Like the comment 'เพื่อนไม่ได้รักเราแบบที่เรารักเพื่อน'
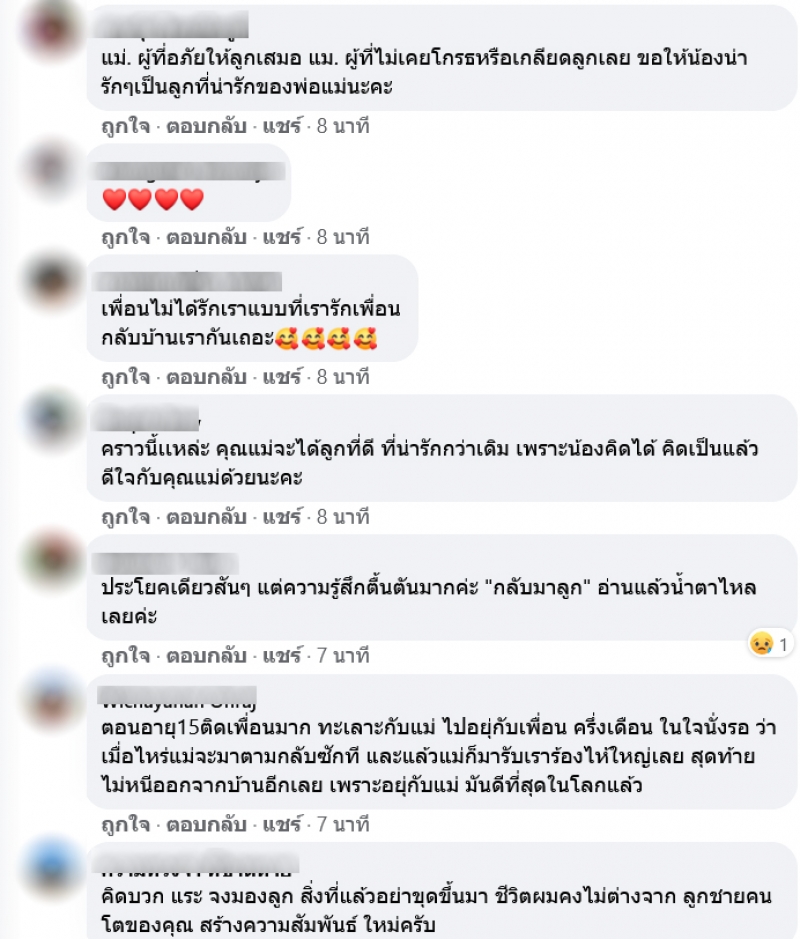This screenshot has width=800, height=939. (x=125, y=377)
